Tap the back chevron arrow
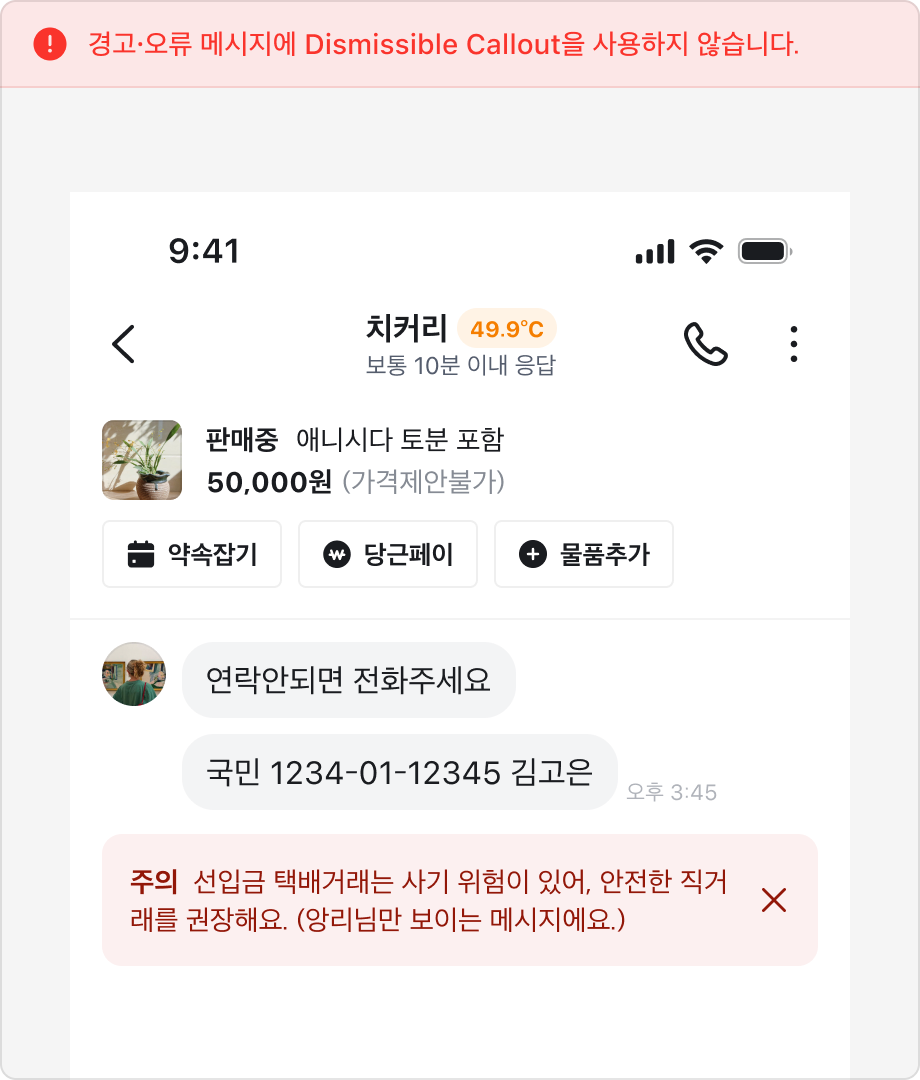 [123, 344]
